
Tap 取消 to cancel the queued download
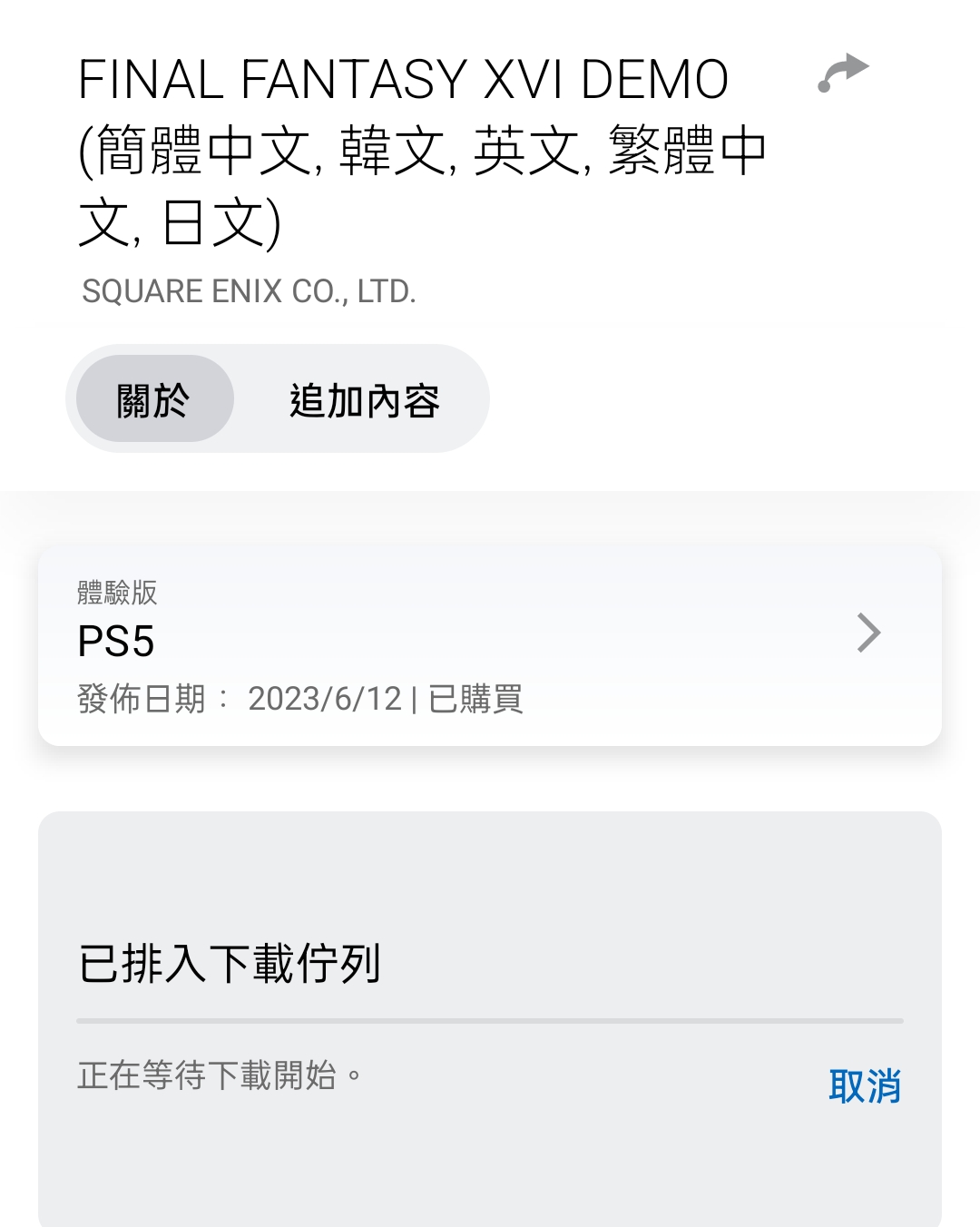[864, 1085]
